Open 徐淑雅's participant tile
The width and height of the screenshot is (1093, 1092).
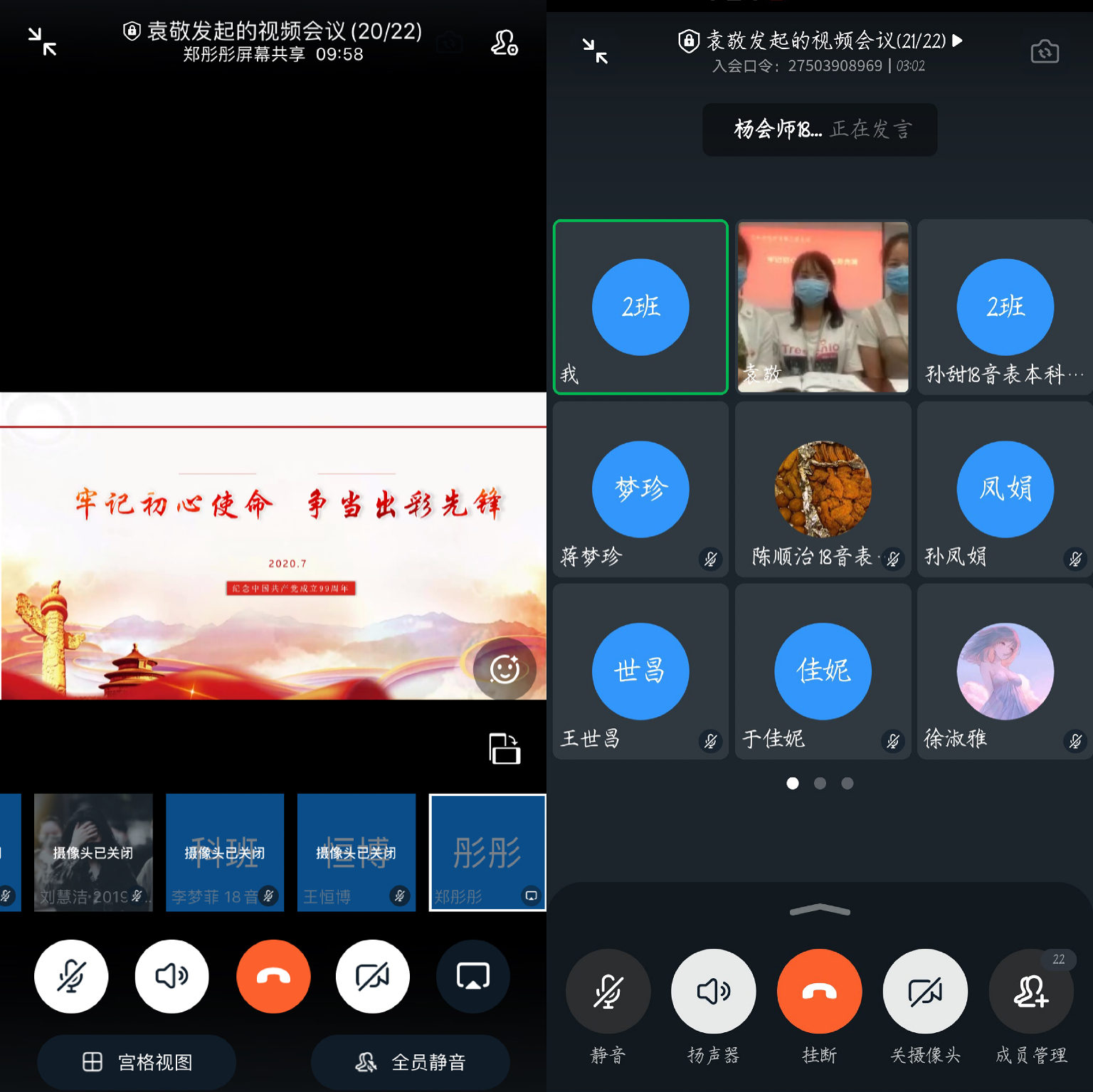(1005, 671)
